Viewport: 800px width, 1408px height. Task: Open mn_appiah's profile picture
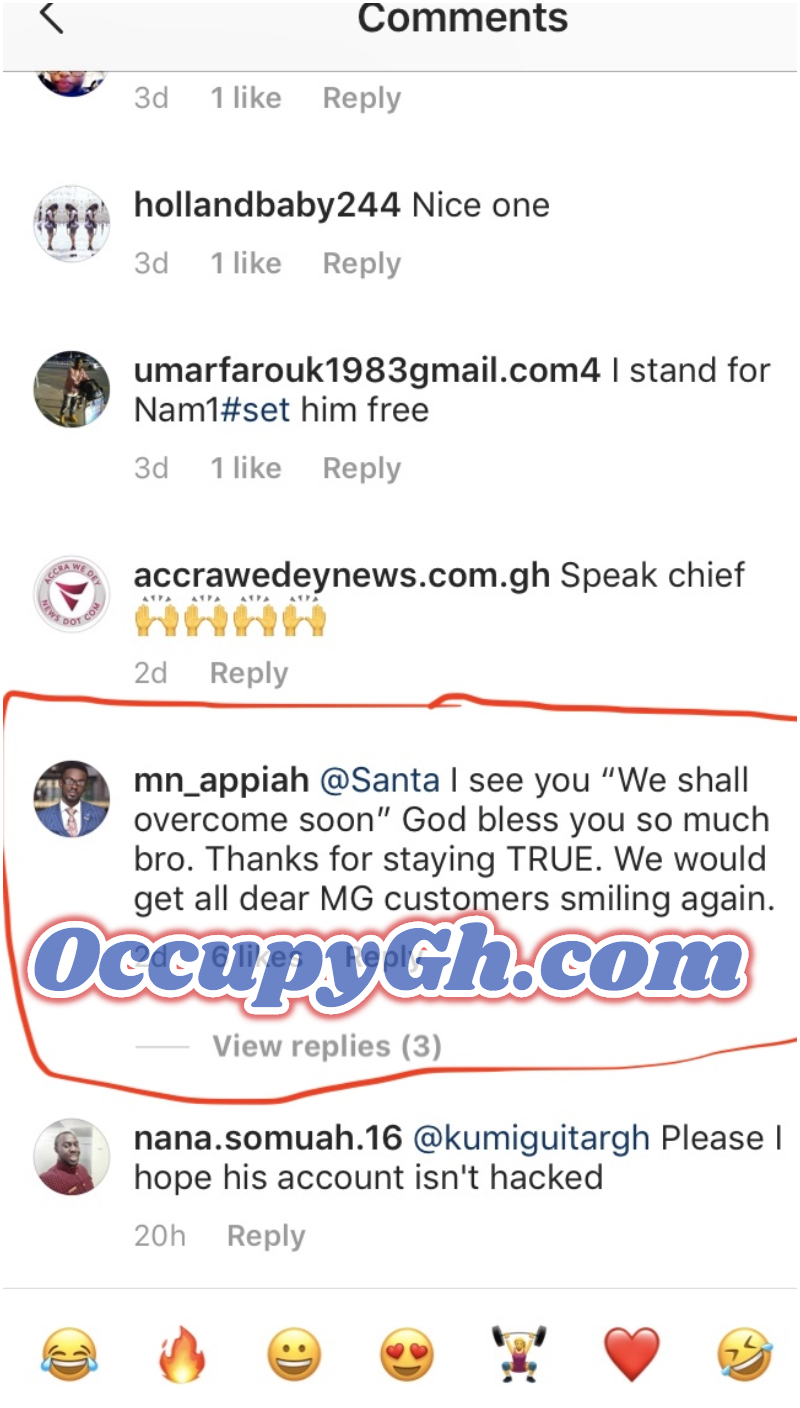72,798
